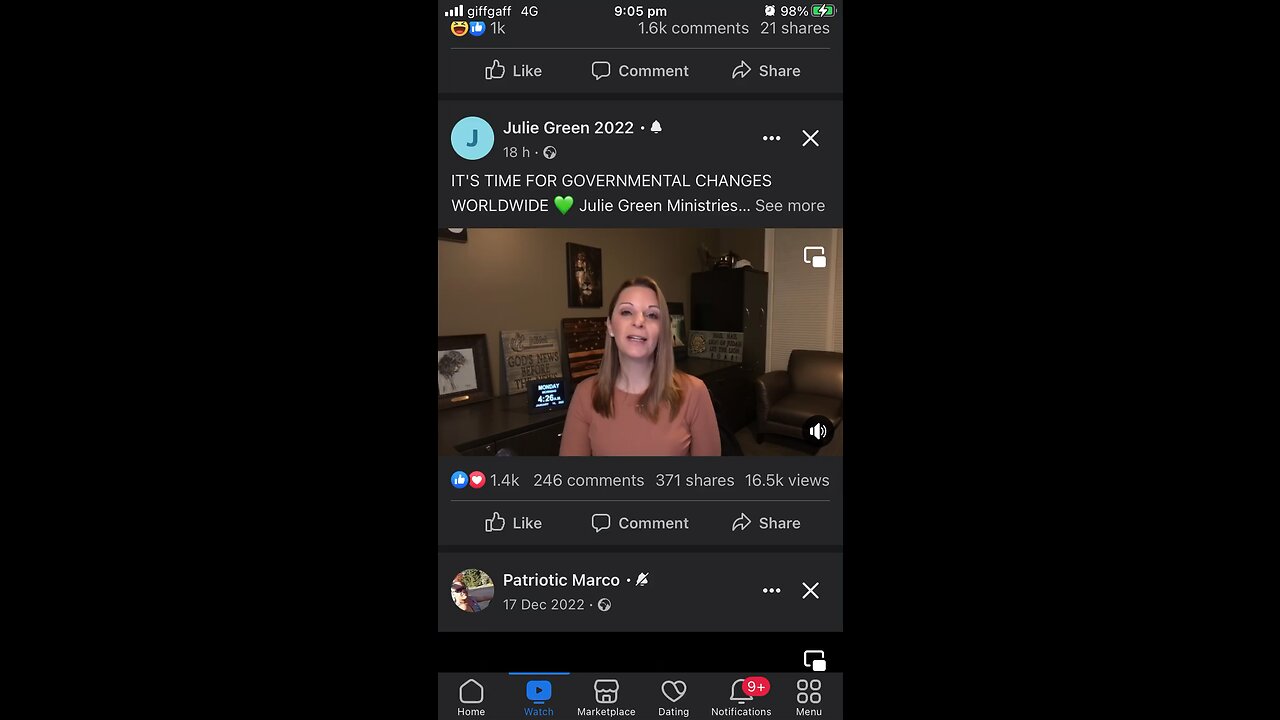Share the Julie Green 2022 video
Viewport: 1280px width, 720px height.
pyautogui.click(x=766, y=523)
